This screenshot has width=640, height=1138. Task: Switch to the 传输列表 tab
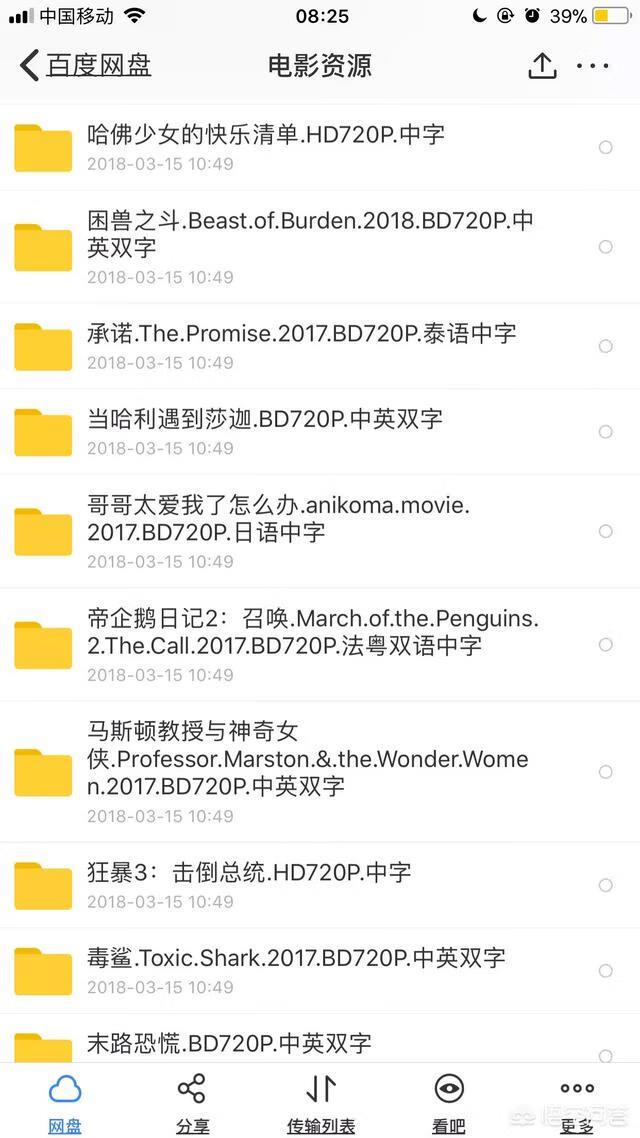321,1102
